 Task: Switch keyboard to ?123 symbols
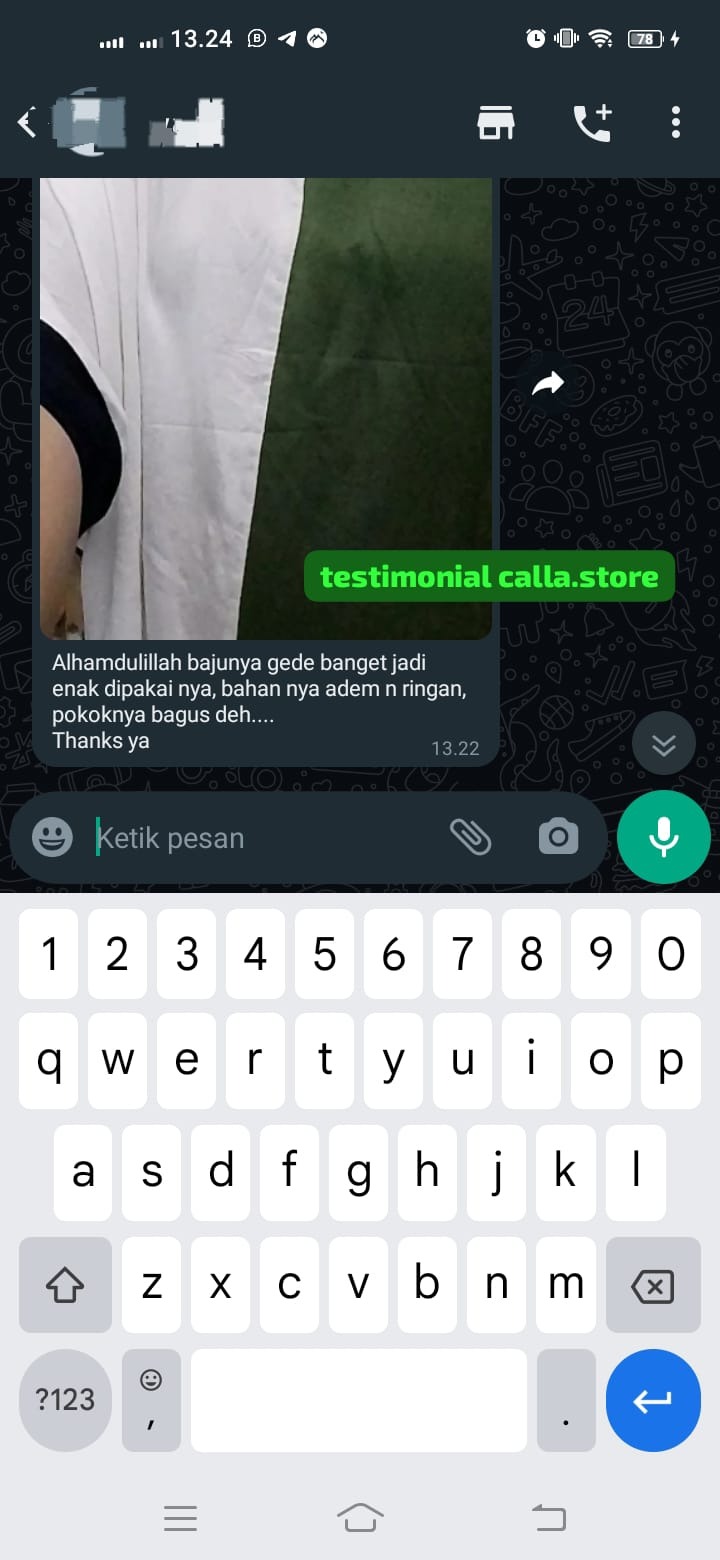tap(65, 1399)
